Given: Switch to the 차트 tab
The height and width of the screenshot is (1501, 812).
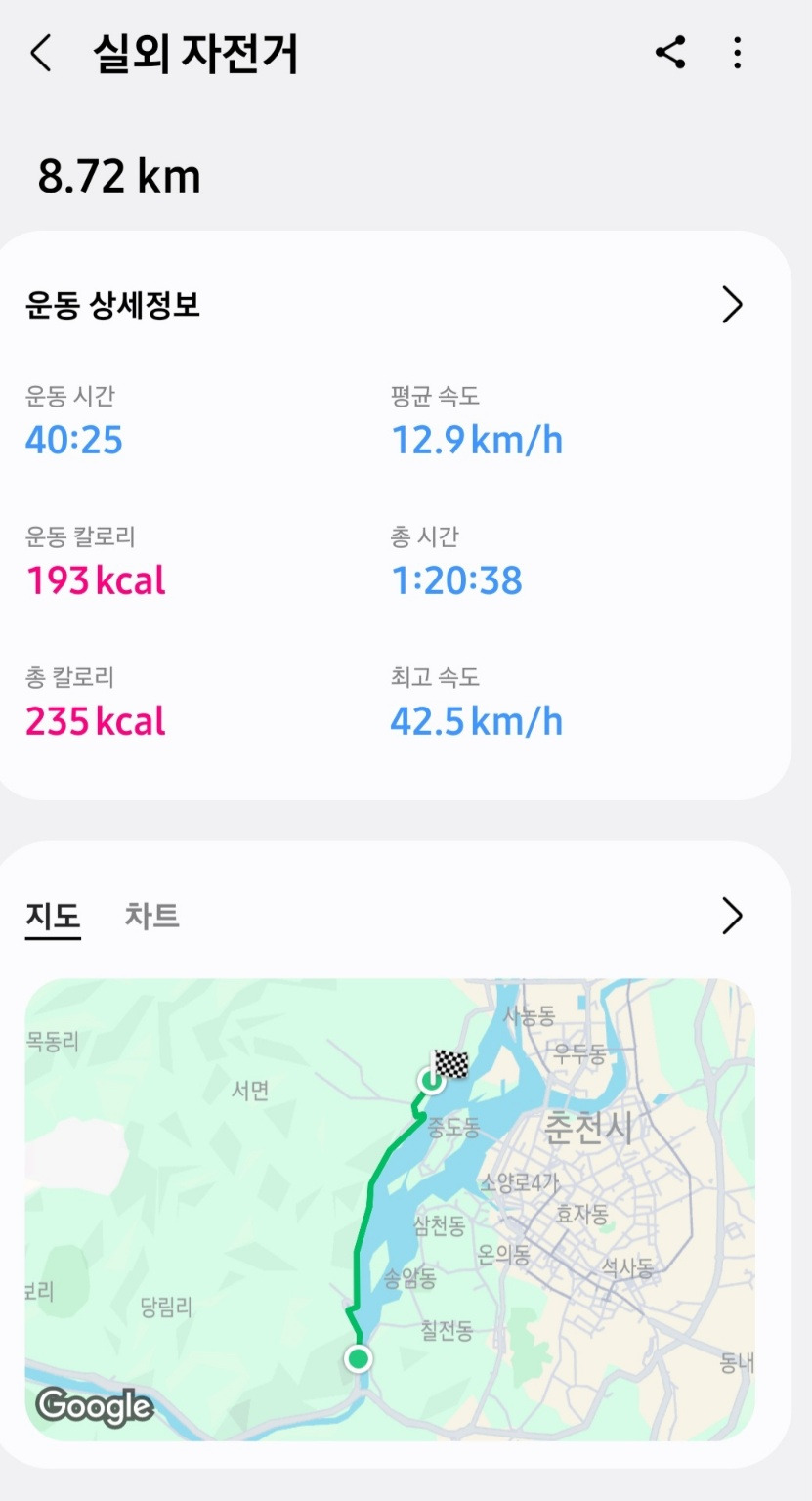Looking at the screenshot, I should click(x=151, y=916).
